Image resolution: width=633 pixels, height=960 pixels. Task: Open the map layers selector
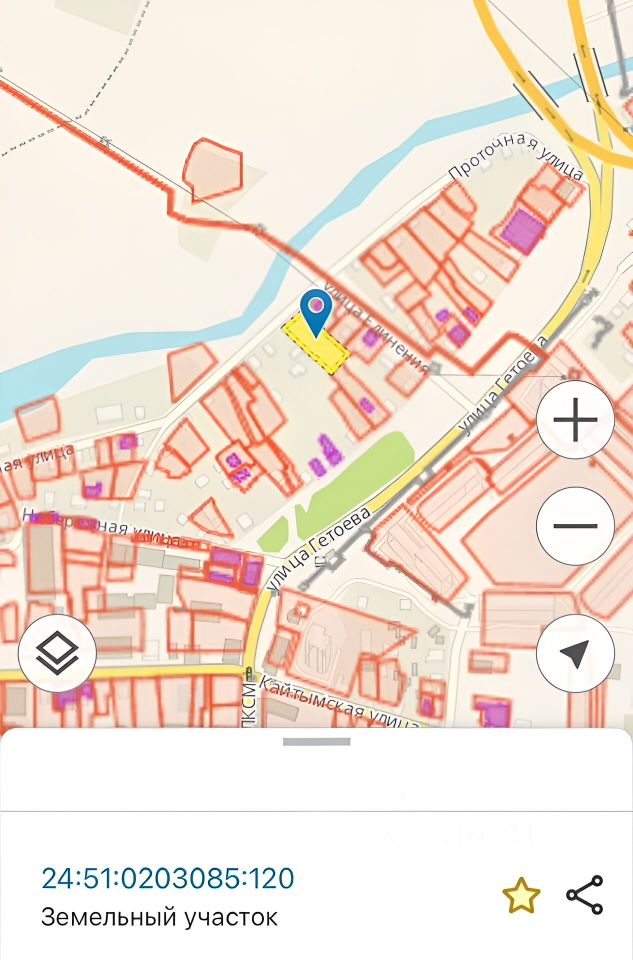57,654
